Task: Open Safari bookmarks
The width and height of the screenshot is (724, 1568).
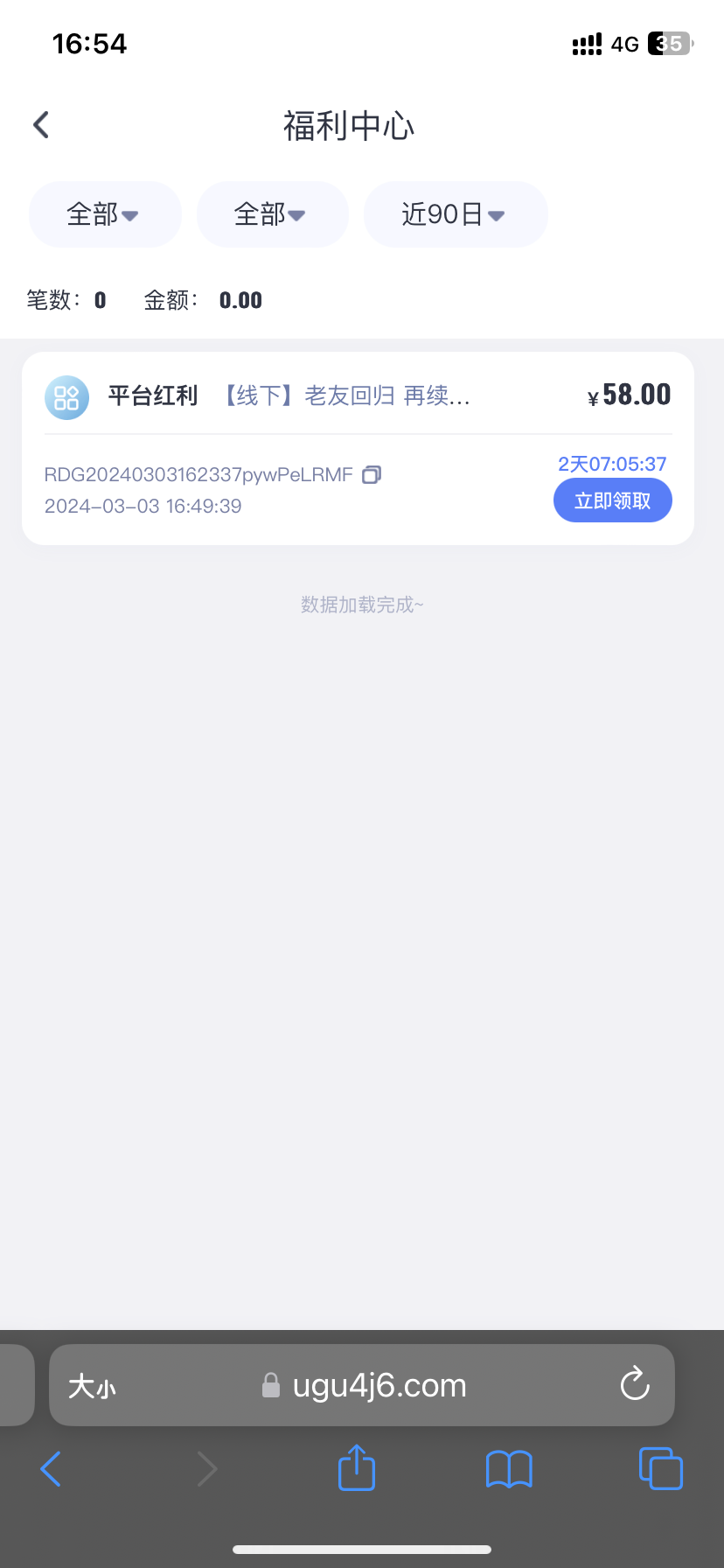Action: tap(509, 1469)
